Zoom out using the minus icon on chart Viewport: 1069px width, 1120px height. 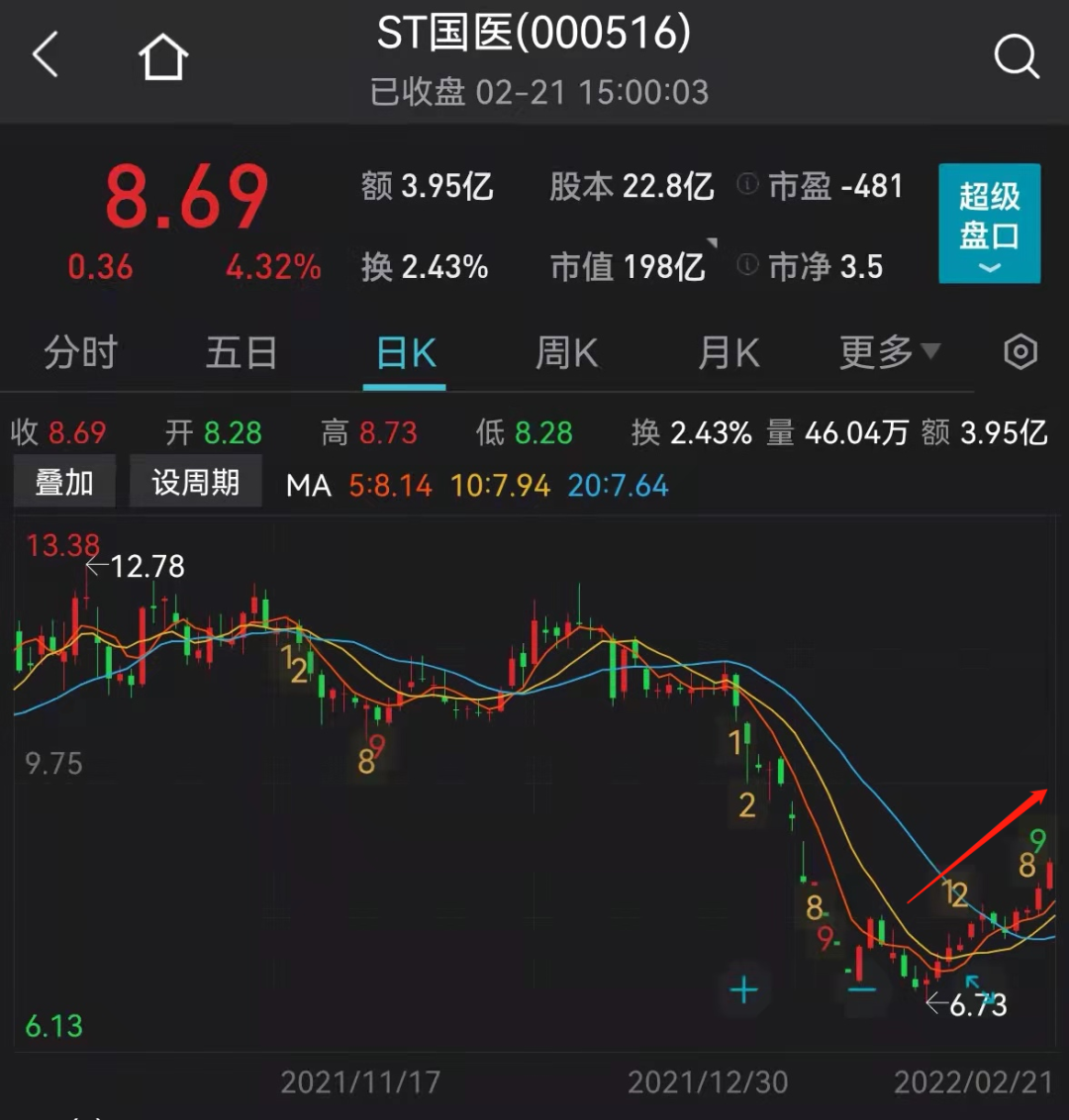pyautogui.click(x=861, y=990)
